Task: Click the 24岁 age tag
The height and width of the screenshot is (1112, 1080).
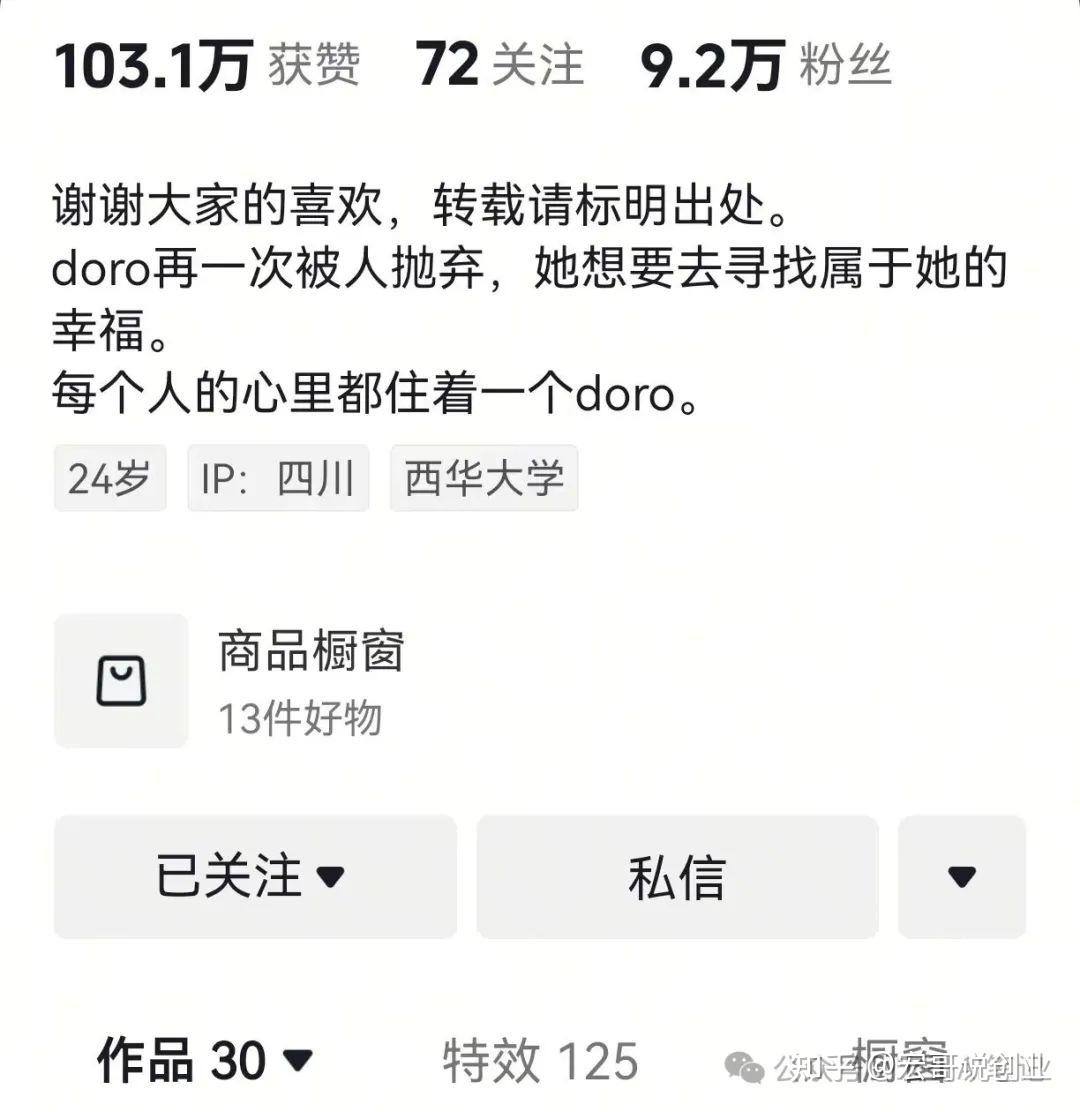Action: point(110,478)
